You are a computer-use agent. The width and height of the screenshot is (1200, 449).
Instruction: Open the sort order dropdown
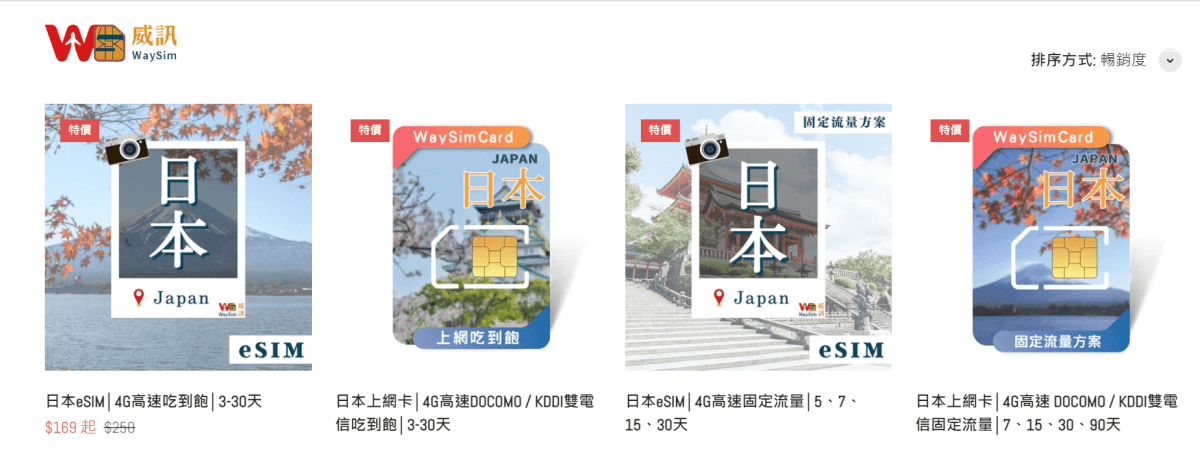[x=1169, y=60]
